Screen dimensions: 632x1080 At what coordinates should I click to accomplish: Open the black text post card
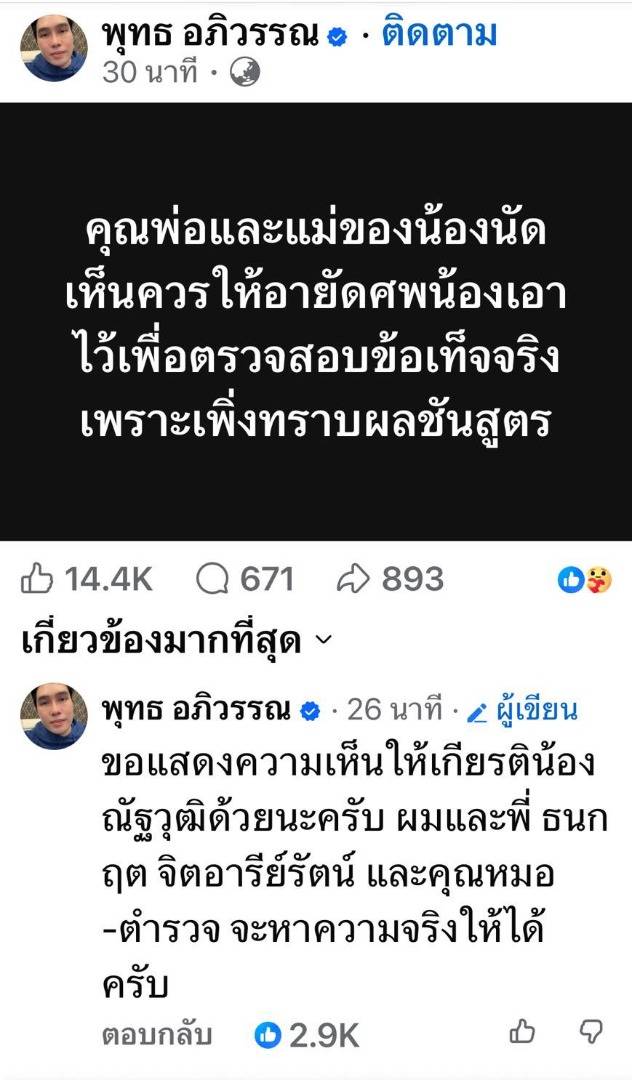pyautogui.click(x=316, y=320)
